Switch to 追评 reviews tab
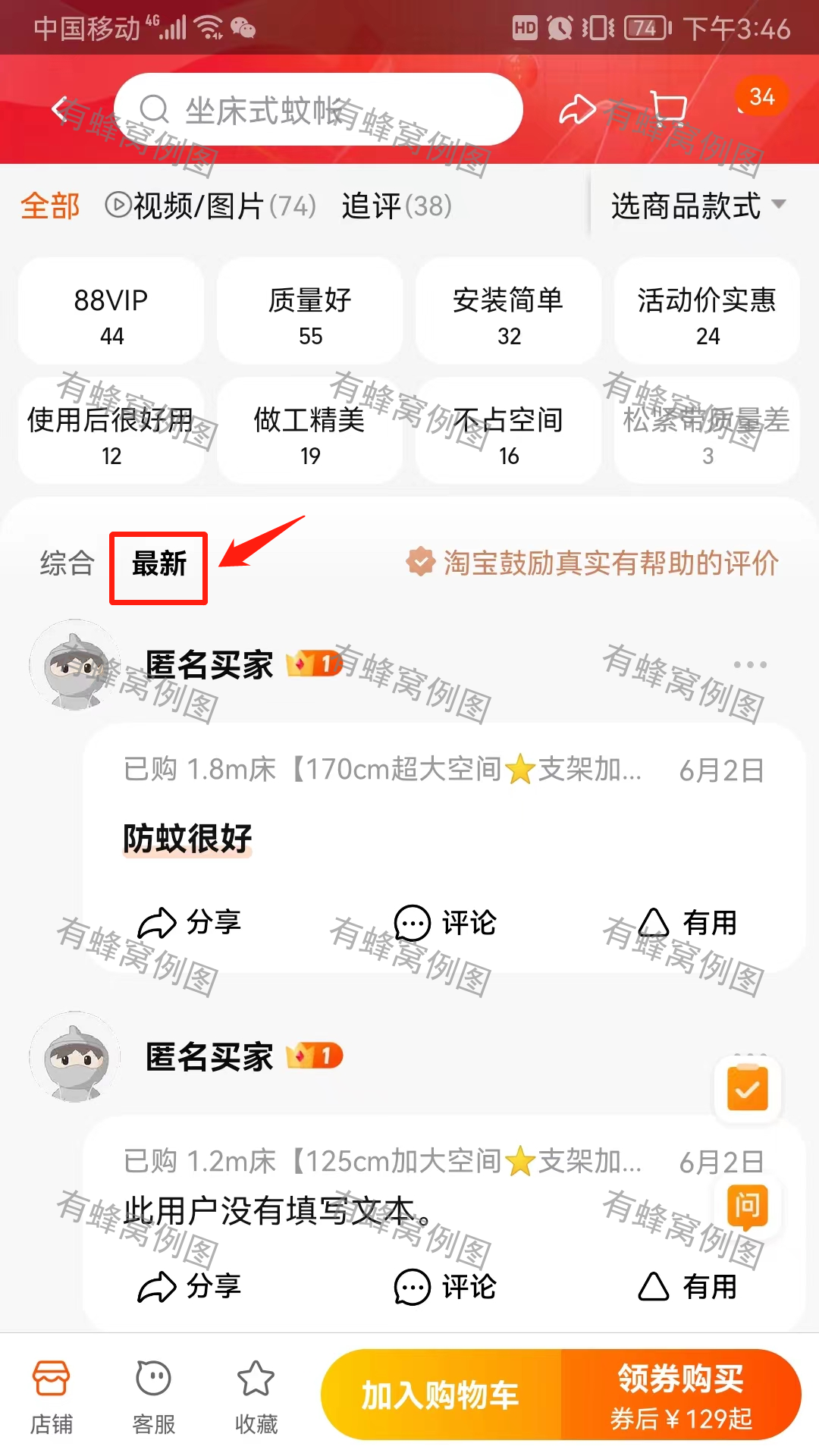This screenshot has height=1456, width=819. [397, 206]
